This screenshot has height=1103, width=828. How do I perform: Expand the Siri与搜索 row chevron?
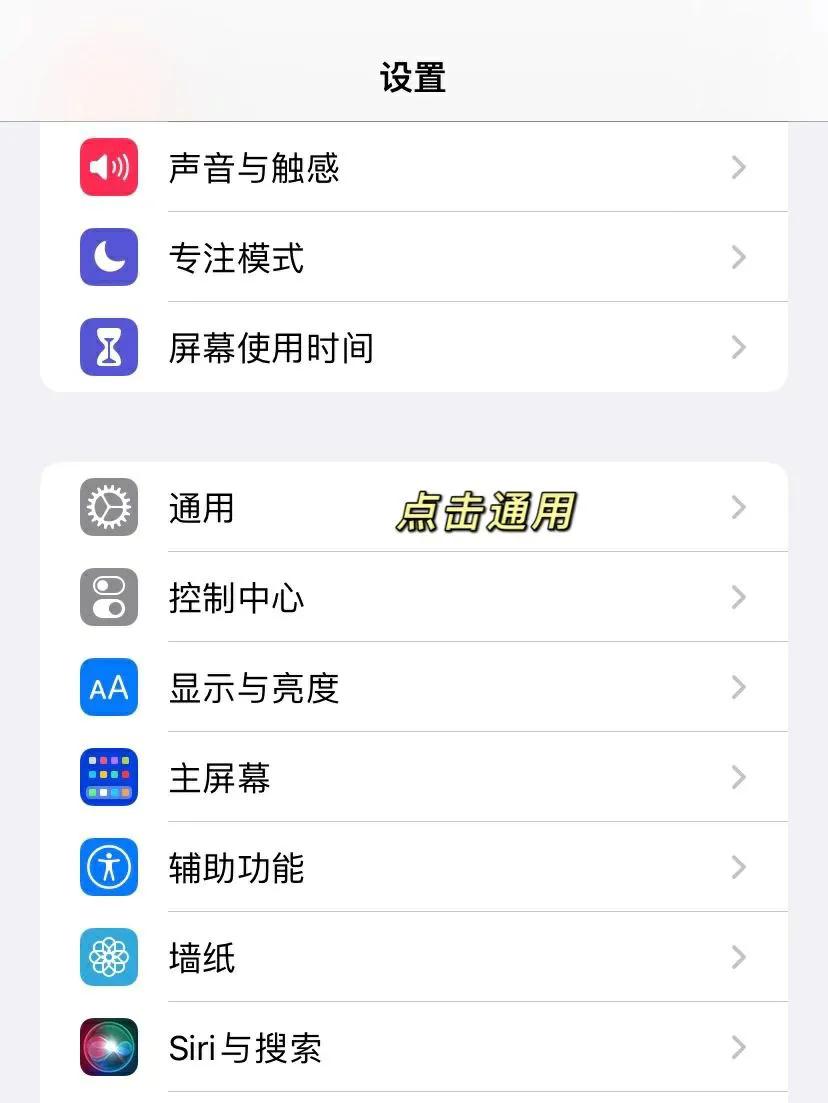[738, 1047]
